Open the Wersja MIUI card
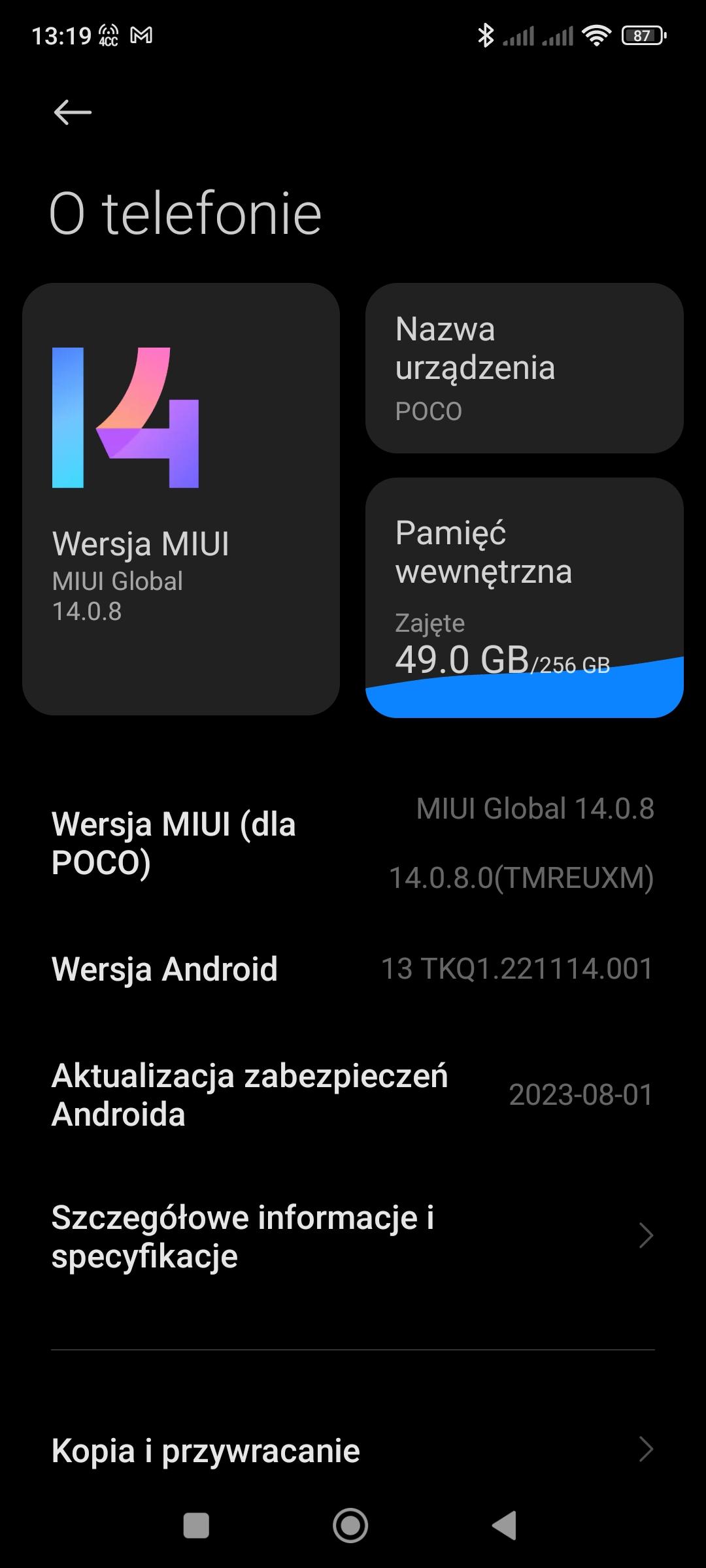 (x=181, y=498)
